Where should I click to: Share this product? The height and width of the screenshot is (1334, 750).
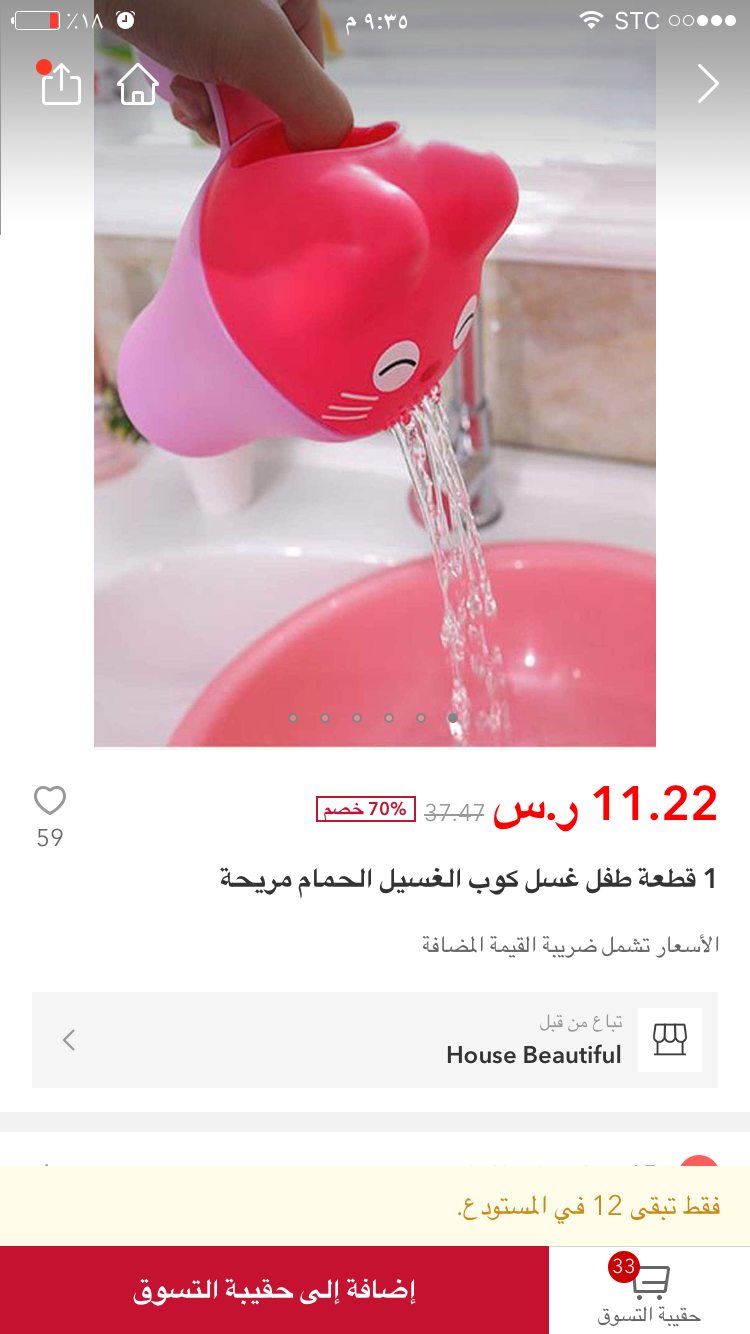pyautogui.click(x=61, y=85)
